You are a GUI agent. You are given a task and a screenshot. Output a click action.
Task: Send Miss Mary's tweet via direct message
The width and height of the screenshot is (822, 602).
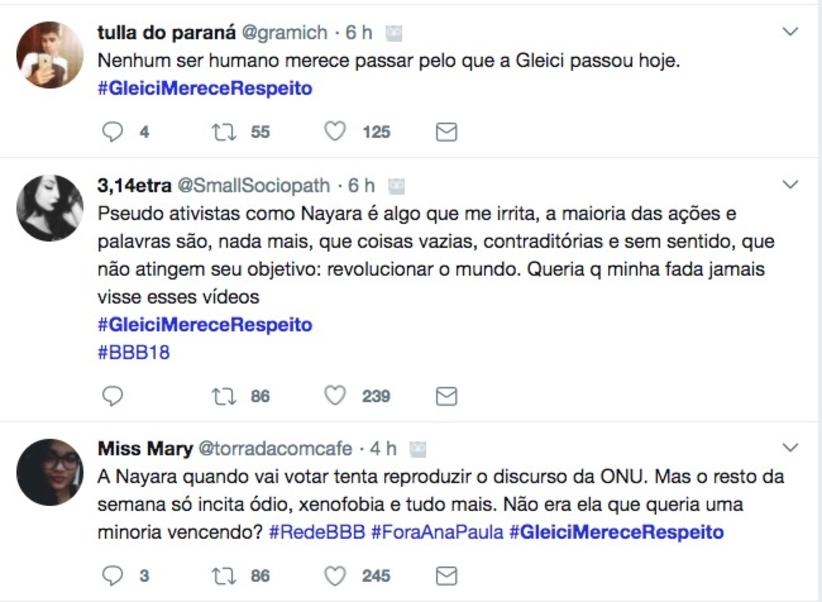pos(447,575)
